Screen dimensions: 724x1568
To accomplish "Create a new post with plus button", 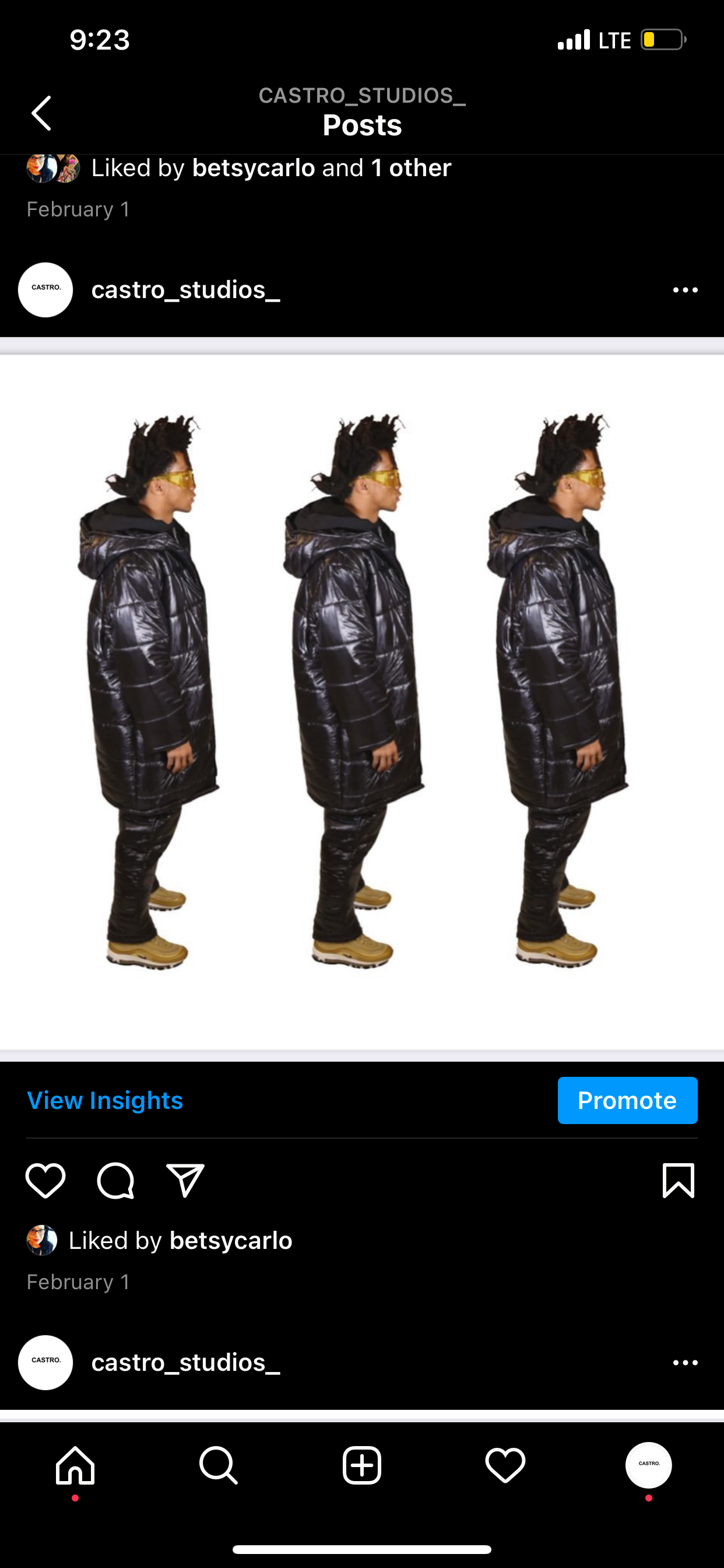I will tap(362, 1466).
